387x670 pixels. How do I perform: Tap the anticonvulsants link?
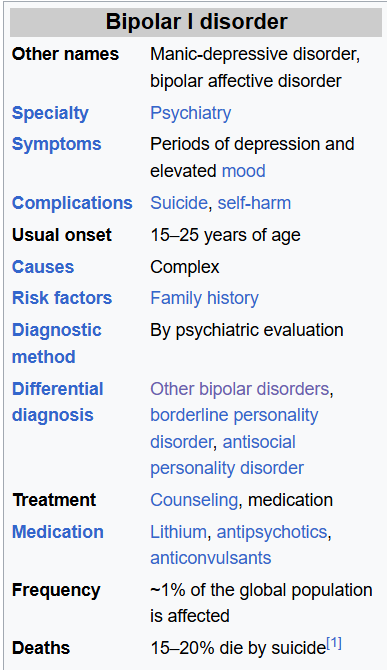(x=211, y=558)
